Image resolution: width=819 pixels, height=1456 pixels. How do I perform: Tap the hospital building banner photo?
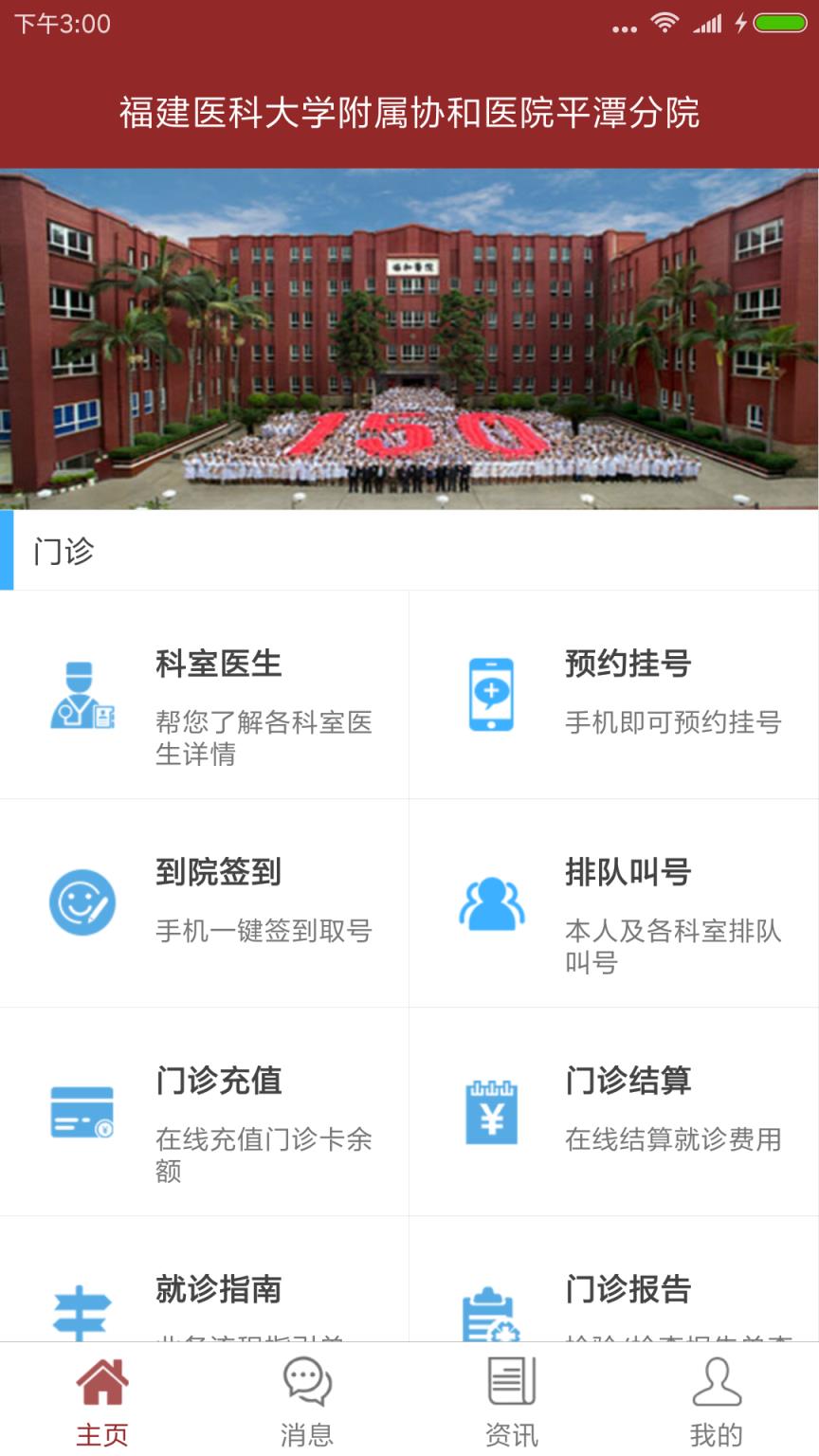click(409, 337)
